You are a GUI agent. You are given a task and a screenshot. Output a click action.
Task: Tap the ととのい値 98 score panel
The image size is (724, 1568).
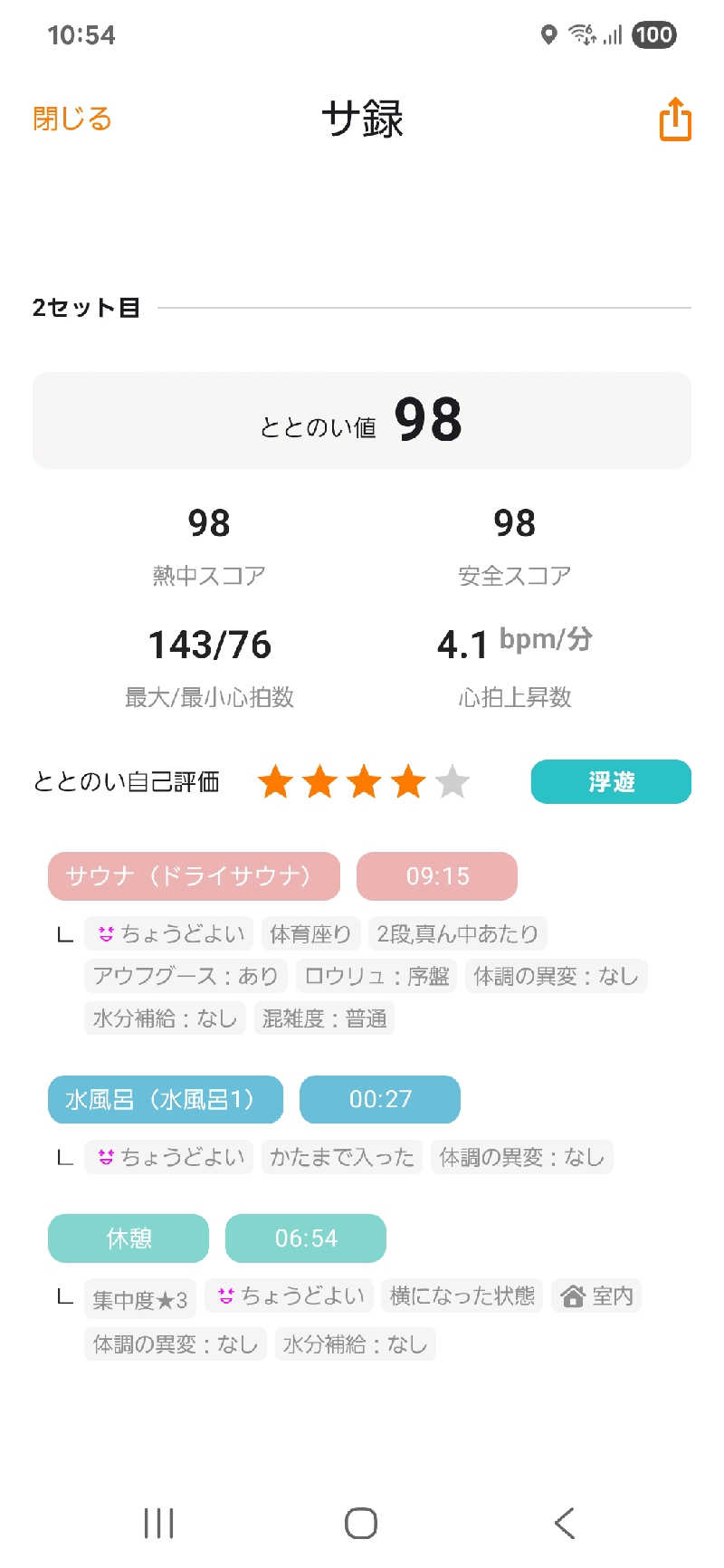(x=362, y=420)
